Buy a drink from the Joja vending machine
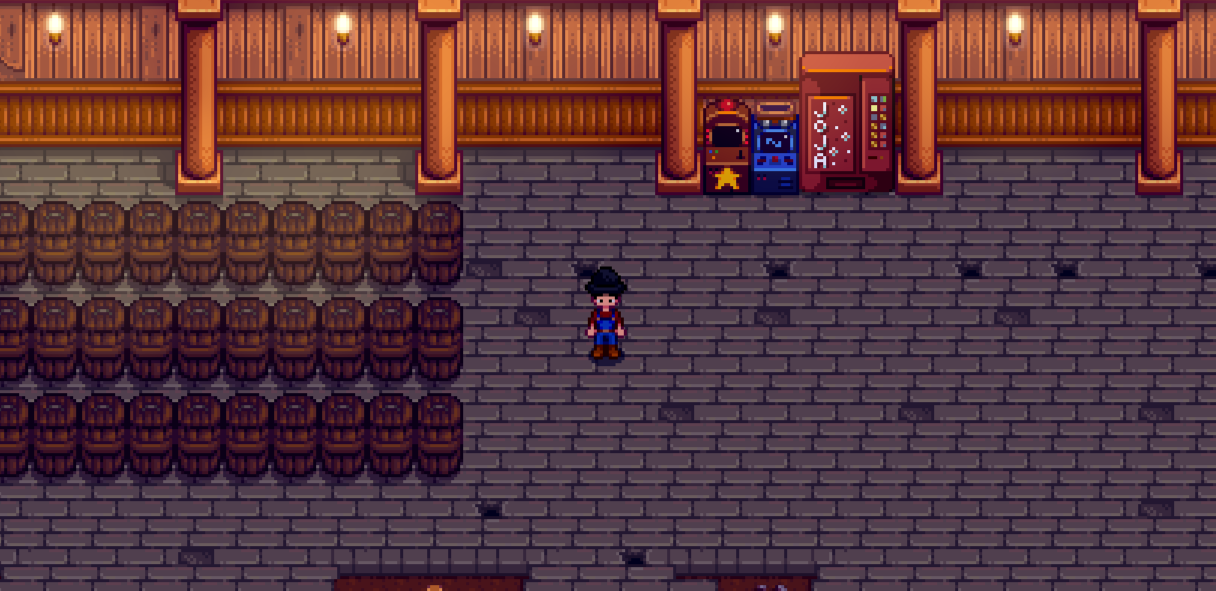This screenshot has height=591, width=1216. pos(846,124)
